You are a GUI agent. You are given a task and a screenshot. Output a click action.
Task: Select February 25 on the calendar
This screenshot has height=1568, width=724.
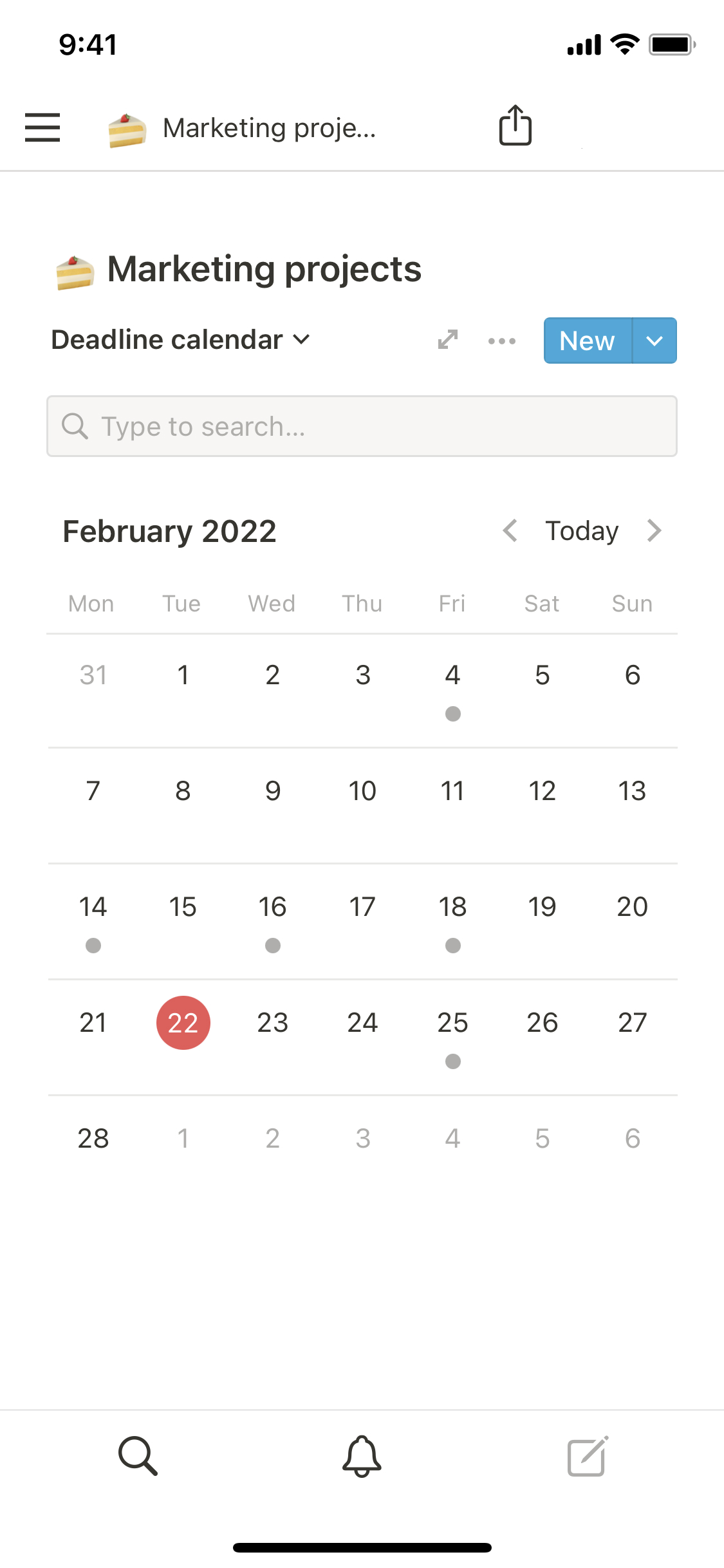(x=452, y=1036)
